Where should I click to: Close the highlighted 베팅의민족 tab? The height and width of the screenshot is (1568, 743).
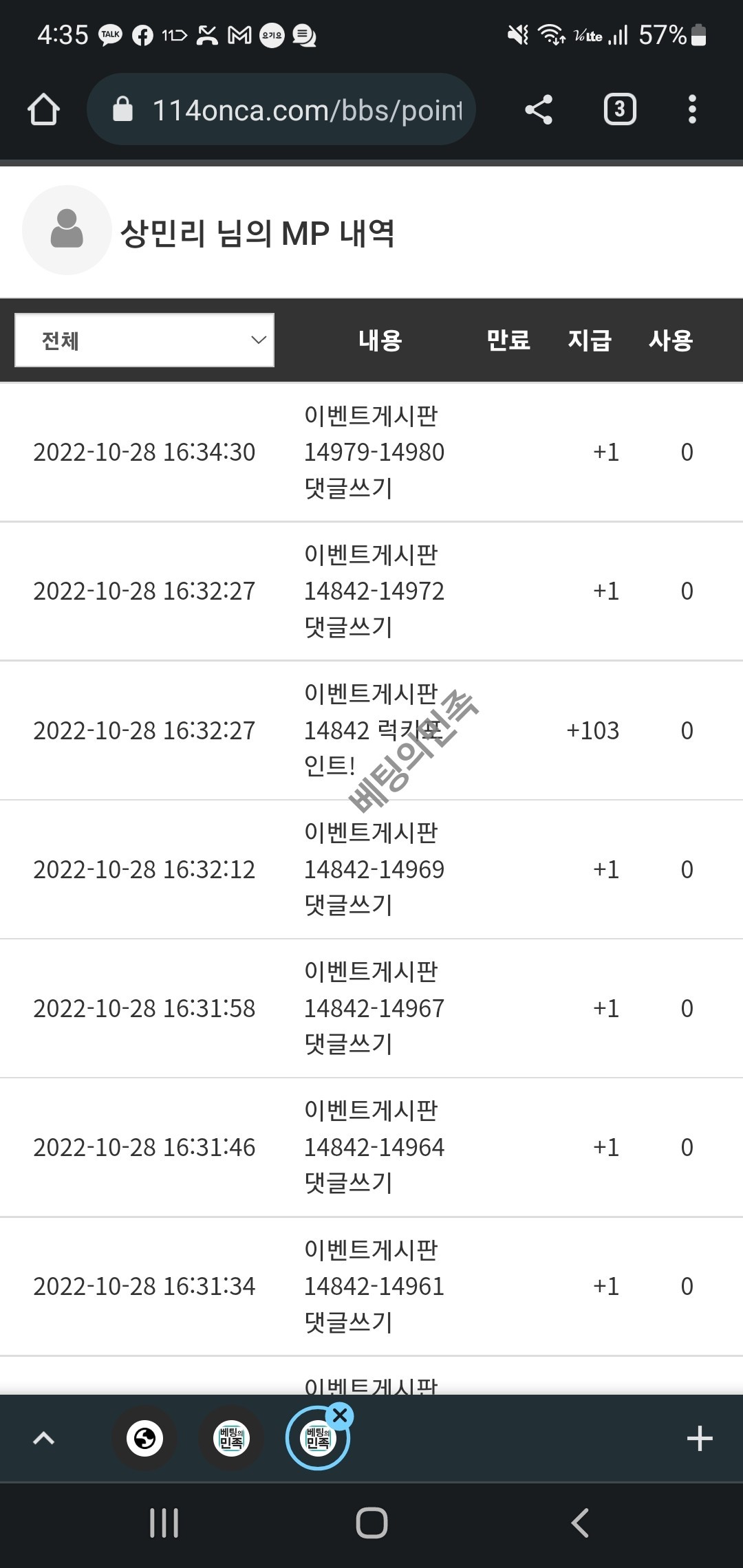pos(340,1416)
